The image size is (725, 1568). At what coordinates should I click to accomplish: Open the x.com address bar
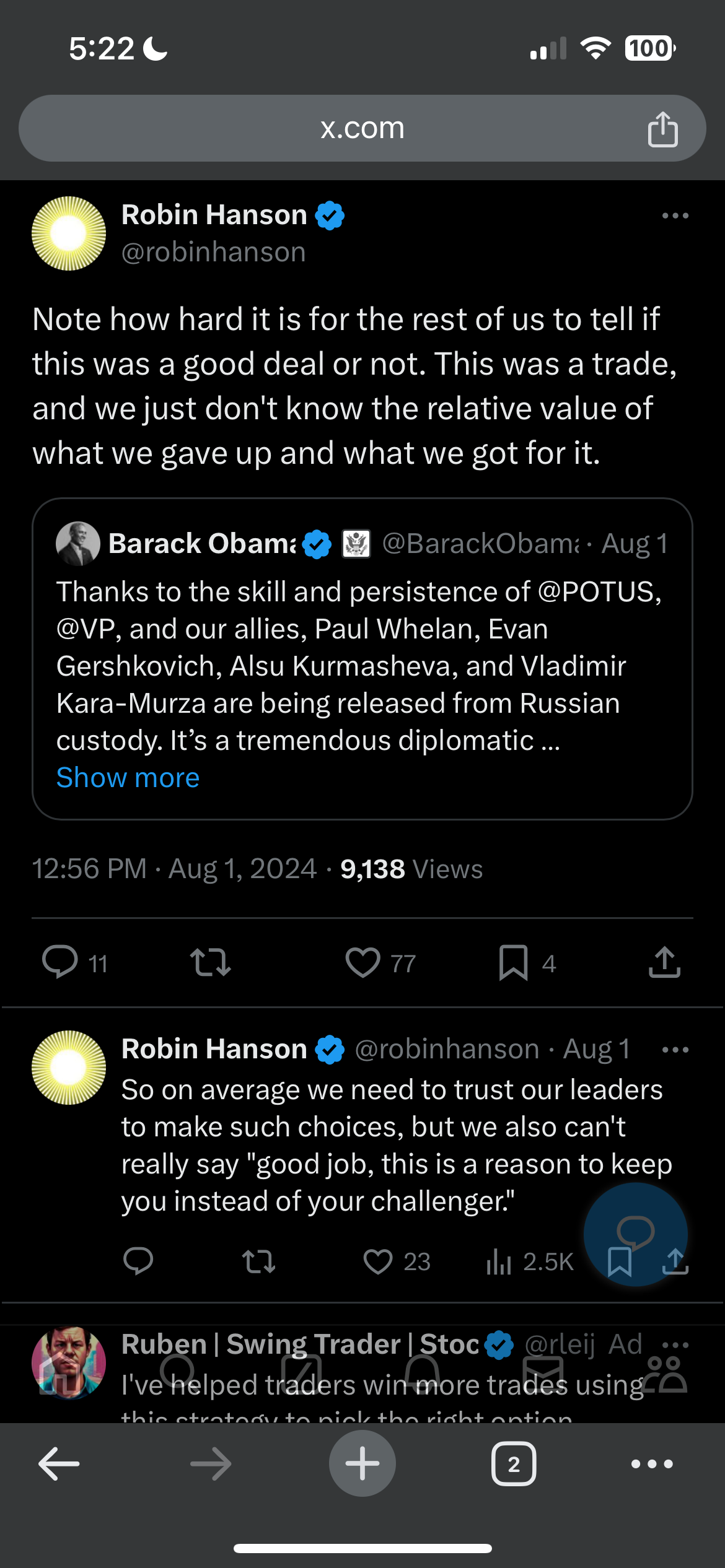362,129
